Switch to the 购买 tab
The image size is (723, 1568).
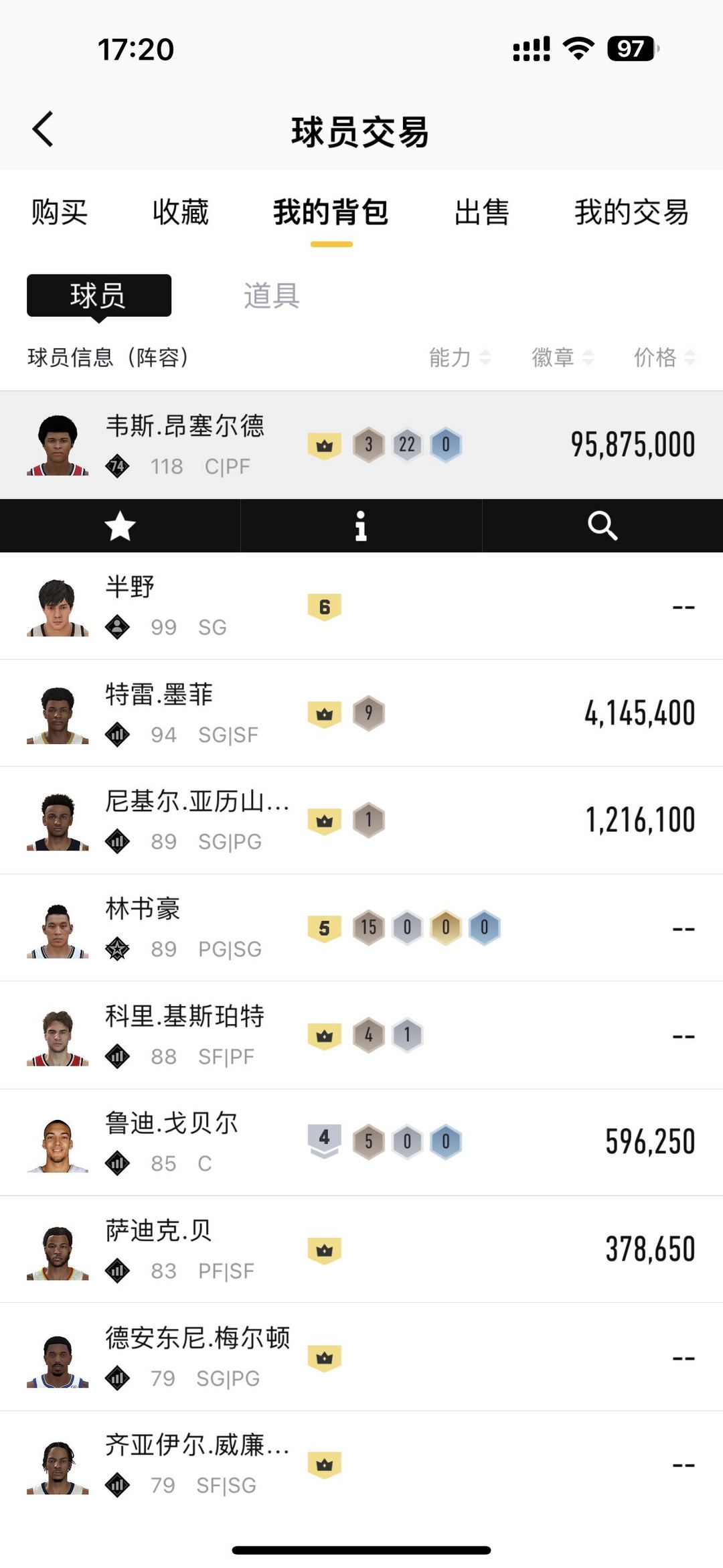coord(60,212)
